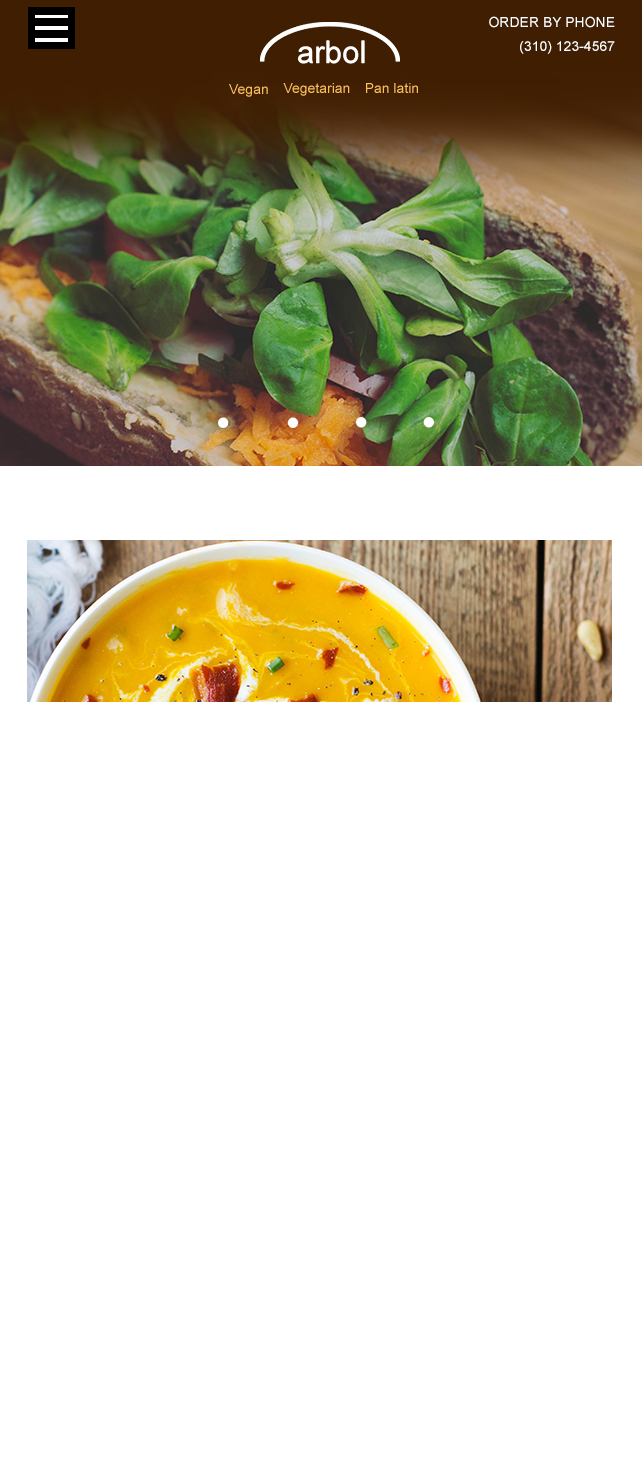The height and width of the screenshot is (1482, 642).
Task: Jump to the first carousel slide dot
Action: [223, 423]
